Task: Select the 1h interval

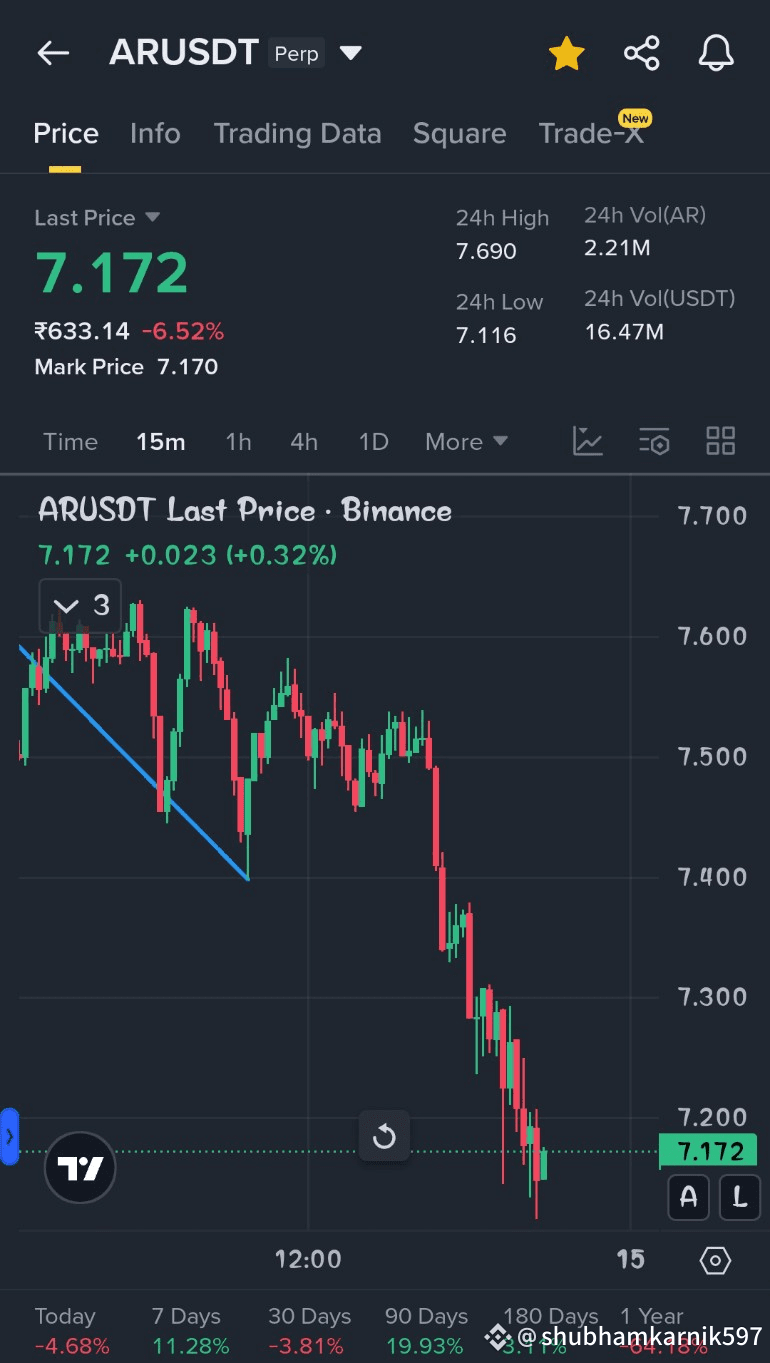Action: (x=238, y=442)
